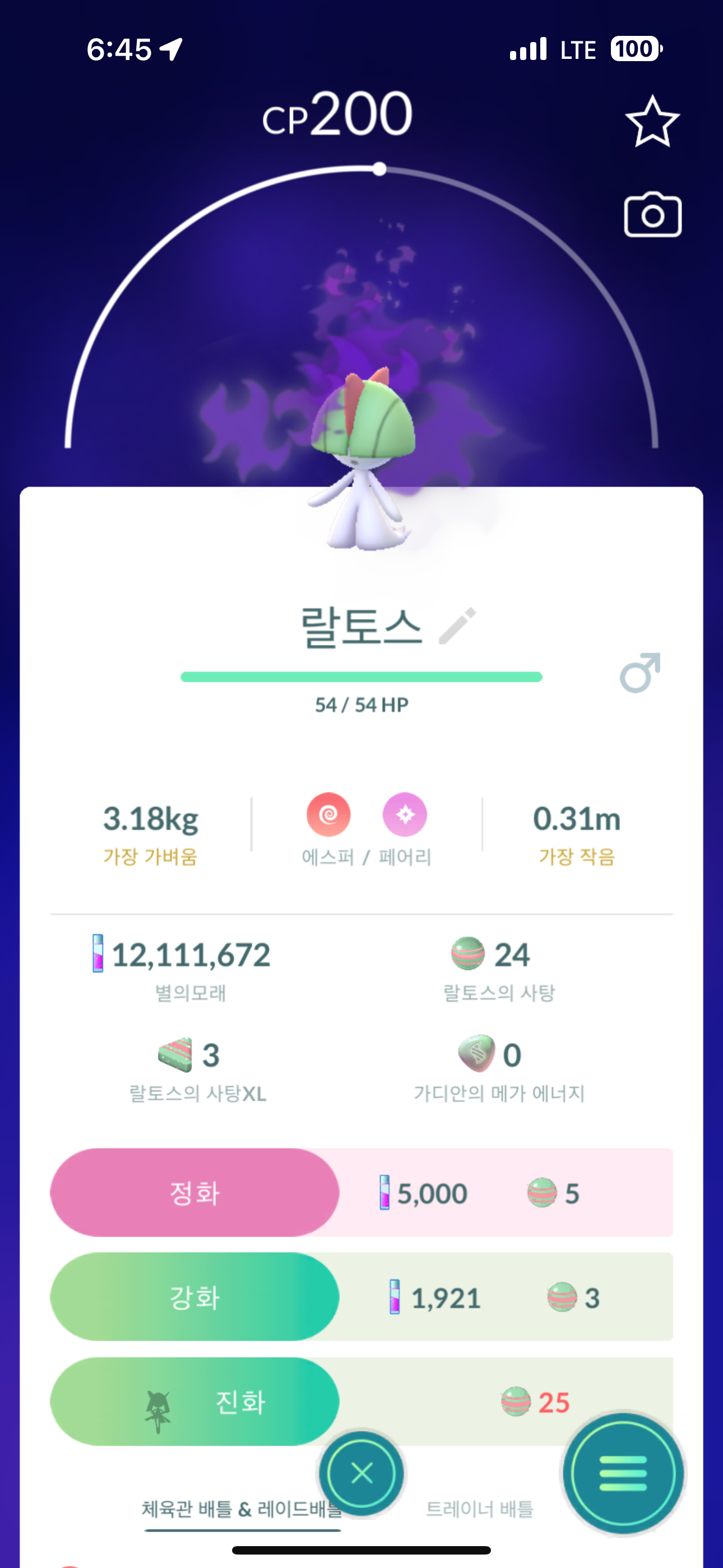Tap the 진화 evolve button

click(194, 1401)
